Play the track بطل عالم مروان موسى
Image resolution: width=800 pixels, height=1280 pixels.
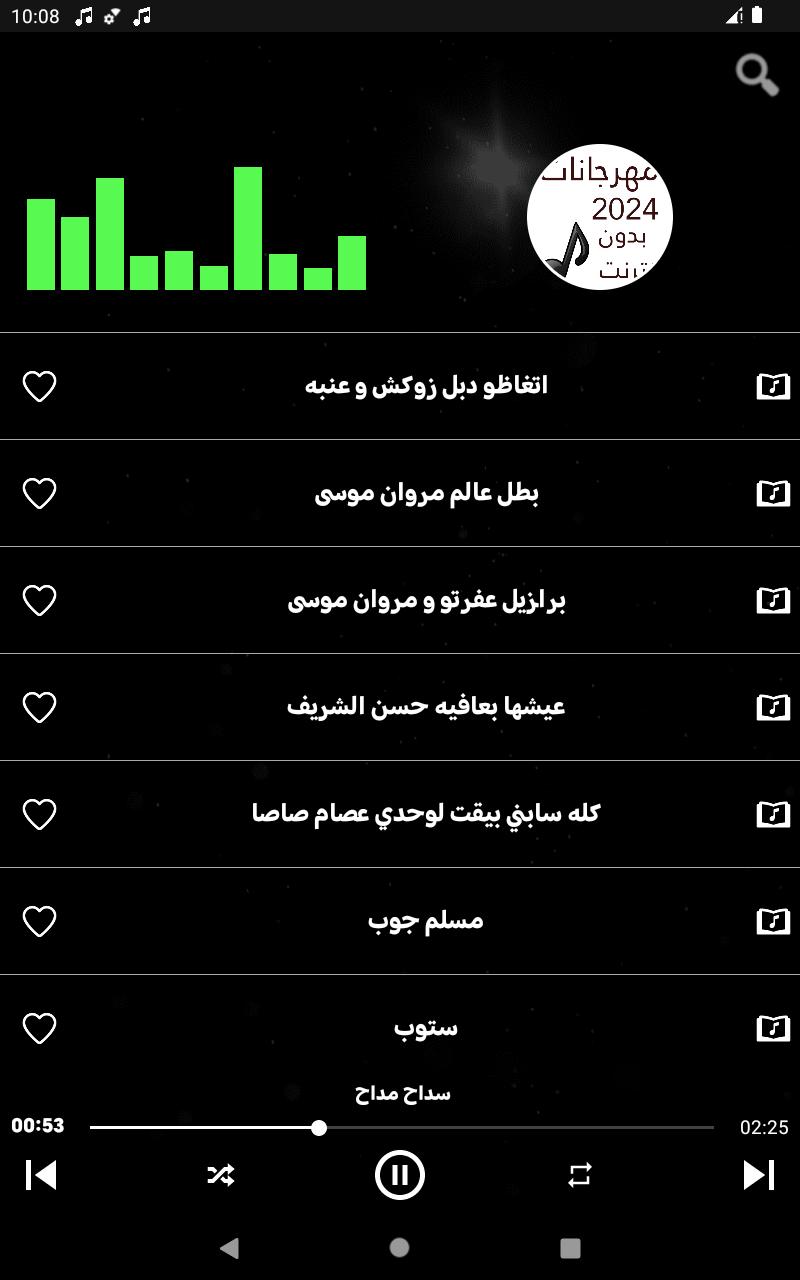coord(426,493)
